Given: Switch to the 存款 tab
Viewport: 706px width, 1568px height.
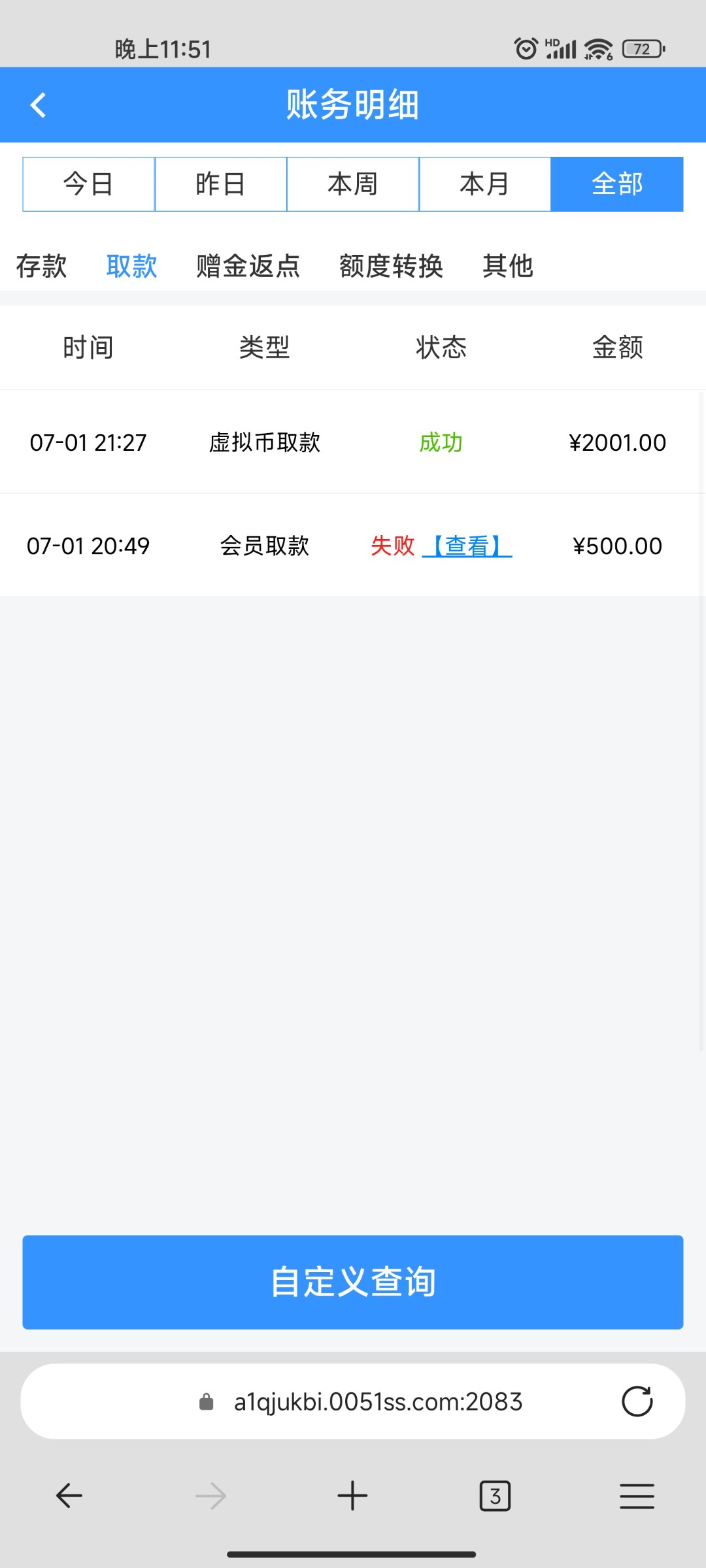Looking at the screenshot, I should (x=41, y=267).
